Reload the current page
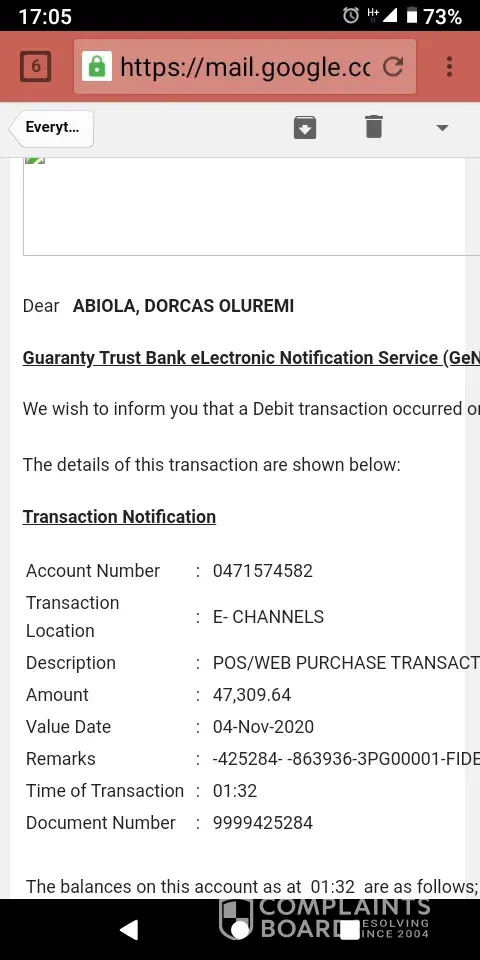The height and width of the screenshot is (960, 480). pos(393,67)
